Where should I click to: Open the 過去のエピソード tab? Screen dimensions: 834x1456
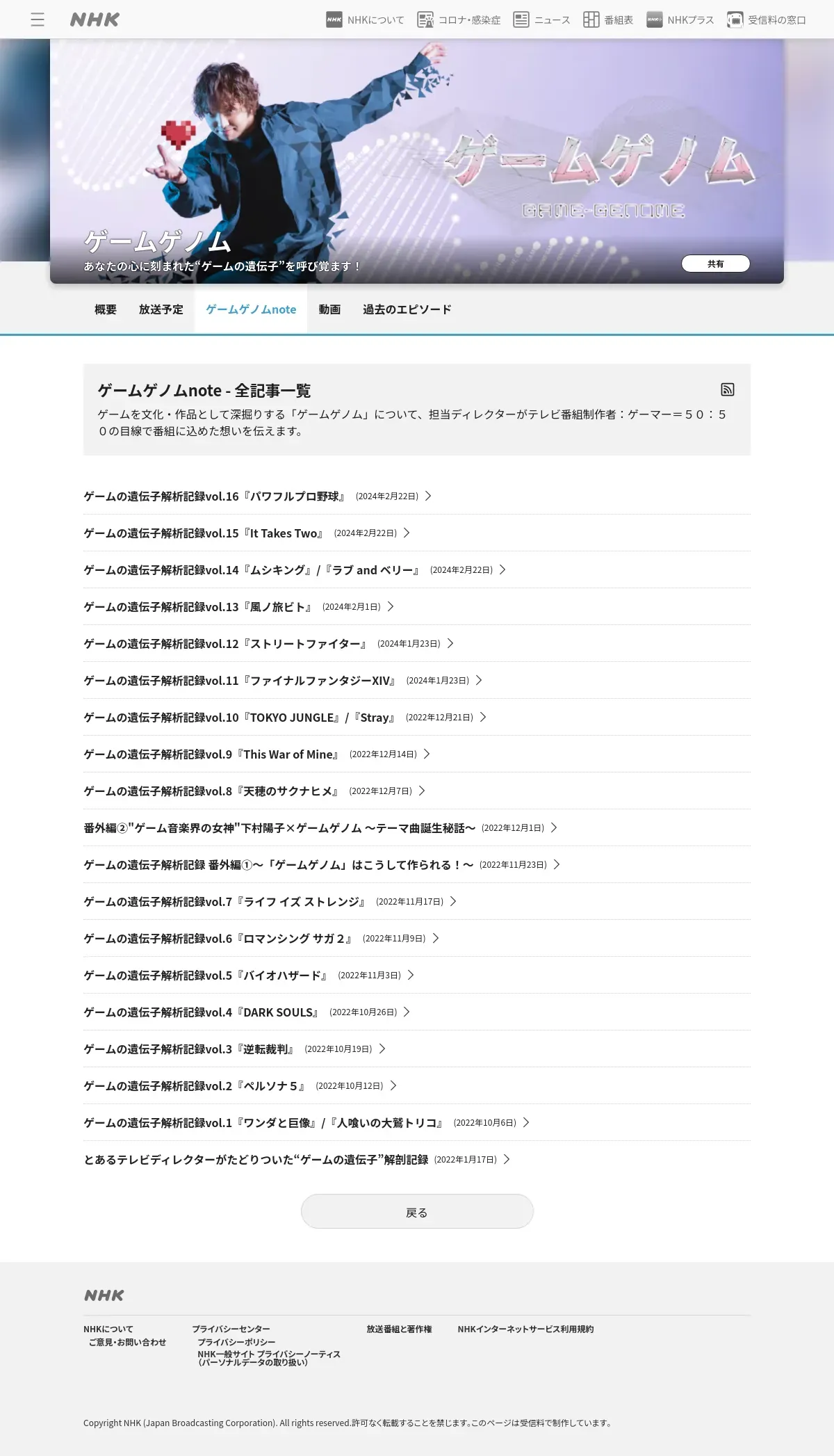pyautogui.click(x=407, y=309)
